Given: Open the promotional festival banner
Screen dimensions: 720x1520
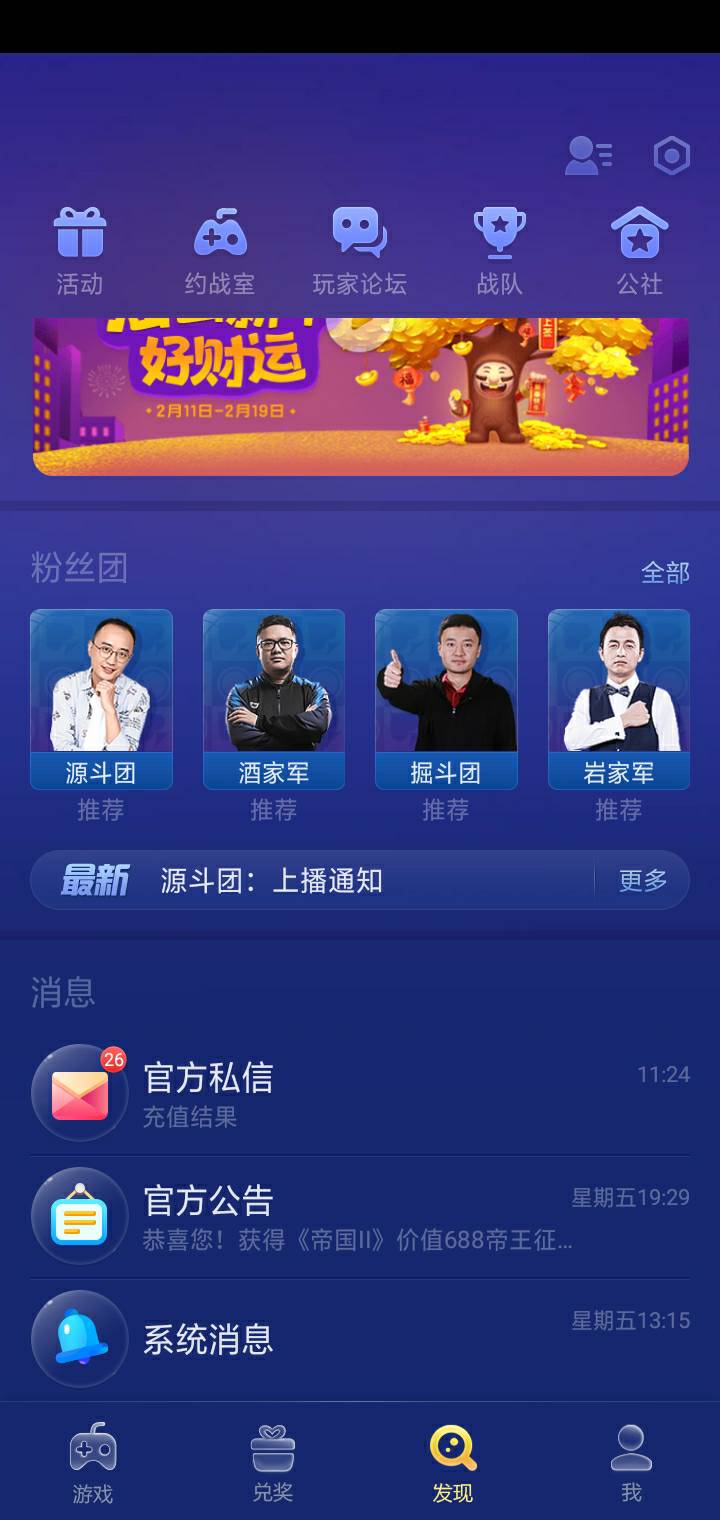Looking at the screenshot, I should [x=360, y=393].
